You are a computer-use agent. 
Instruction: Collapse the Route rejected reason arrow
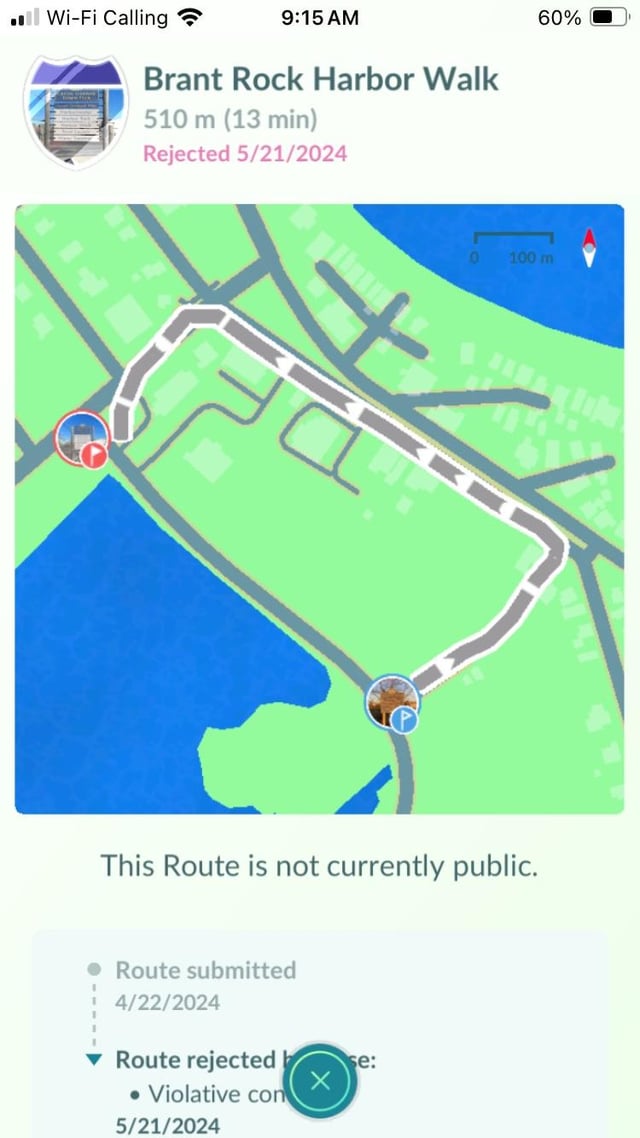coord(94,1060)
